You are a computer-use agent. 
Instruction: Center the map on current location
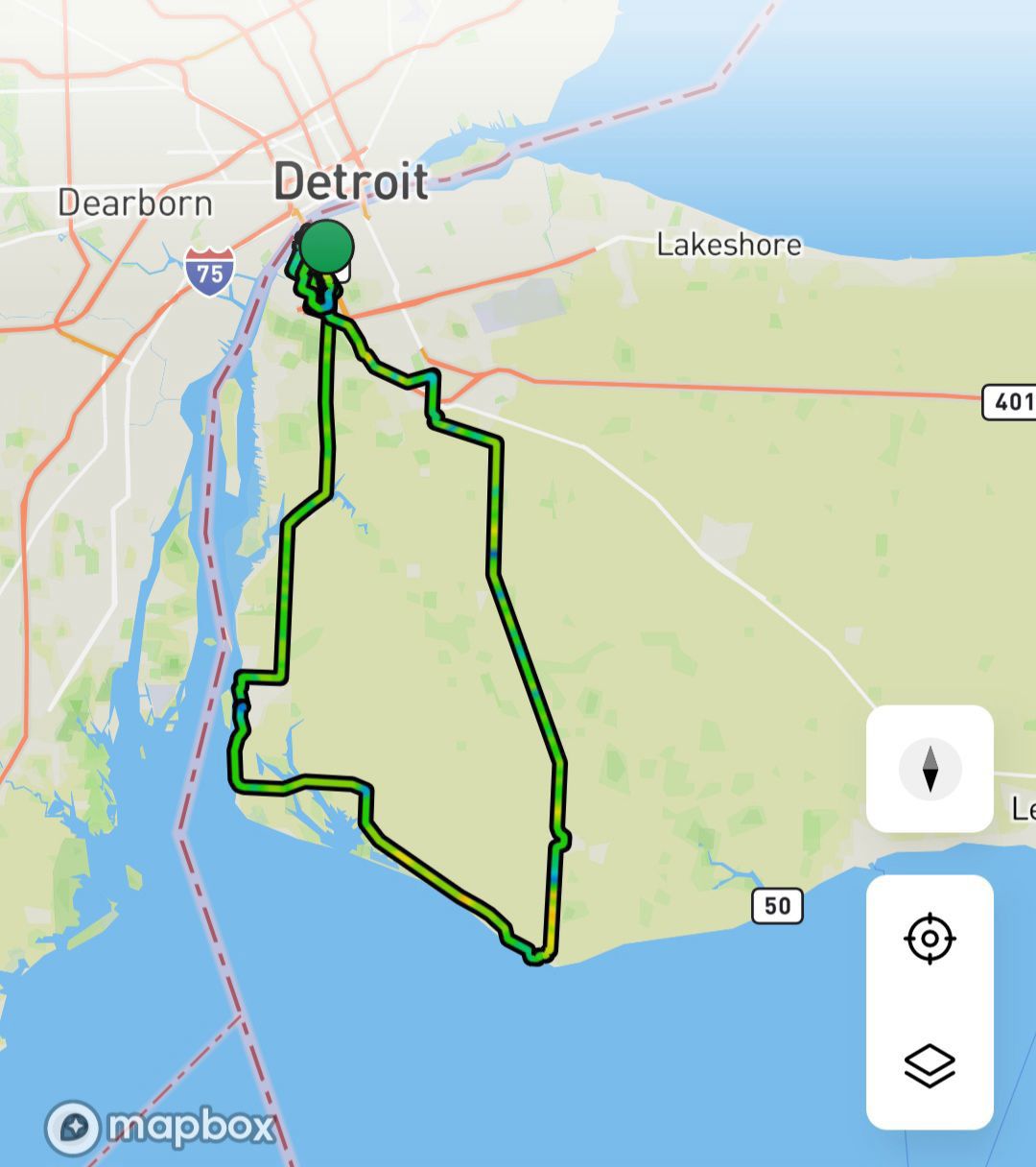[930, 938]
